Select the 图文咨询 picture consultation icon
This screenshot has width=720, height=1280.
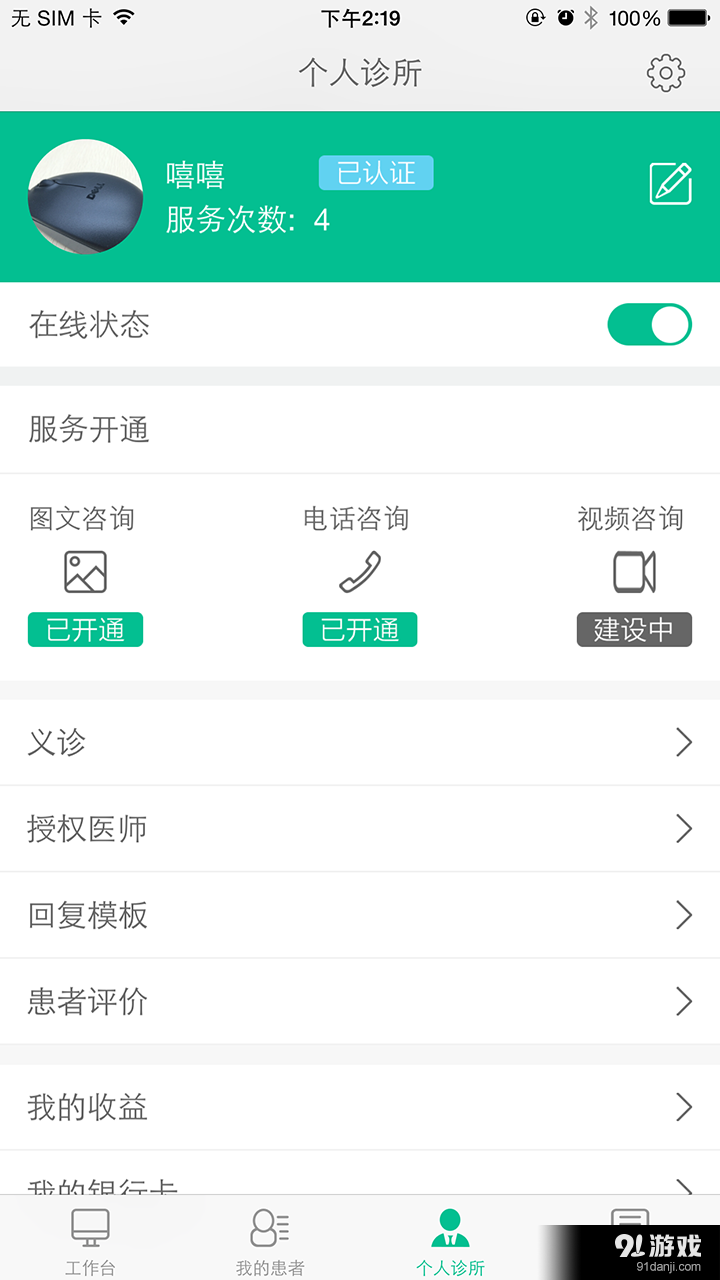click(x=85, y=572)
